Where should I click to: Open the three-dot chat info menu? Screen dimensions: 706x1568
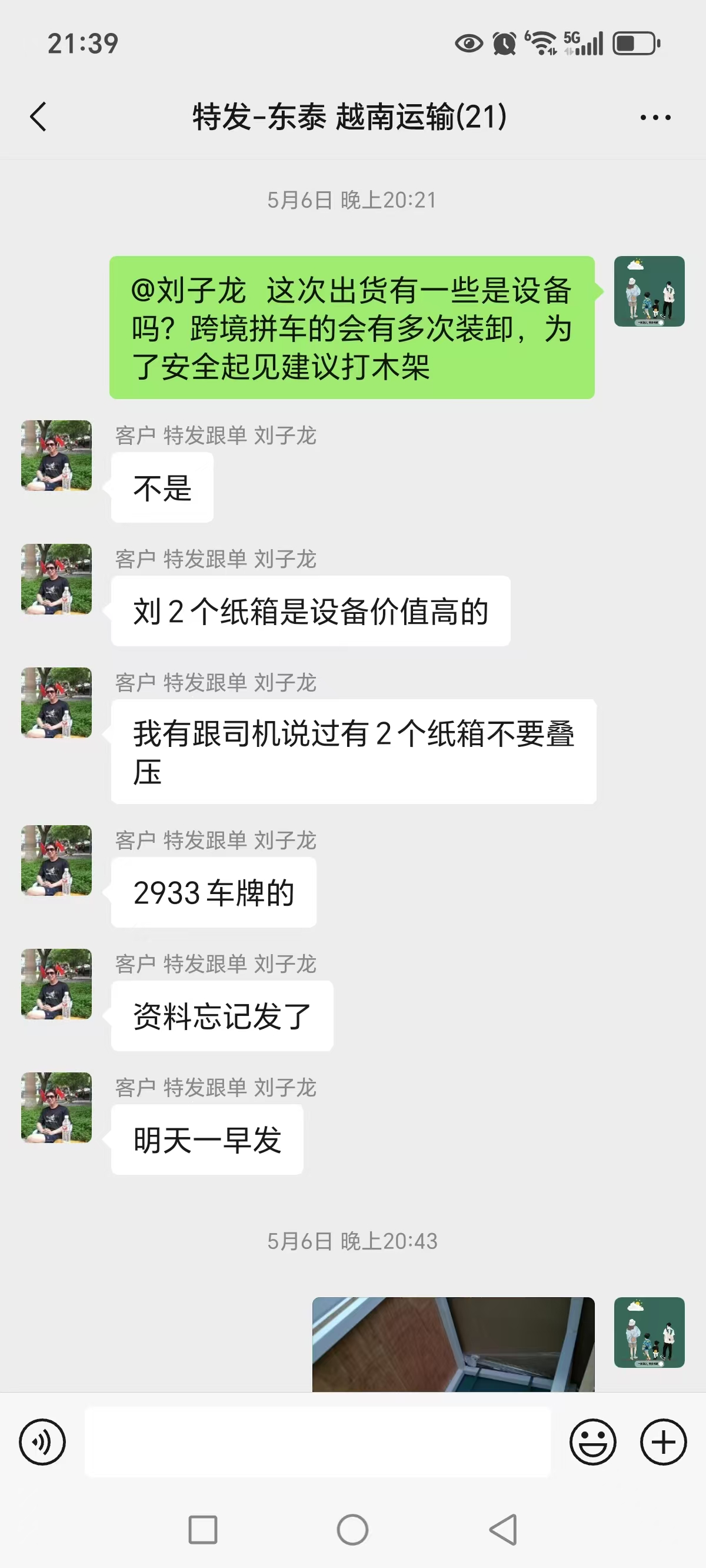click(x=655, y=118)
